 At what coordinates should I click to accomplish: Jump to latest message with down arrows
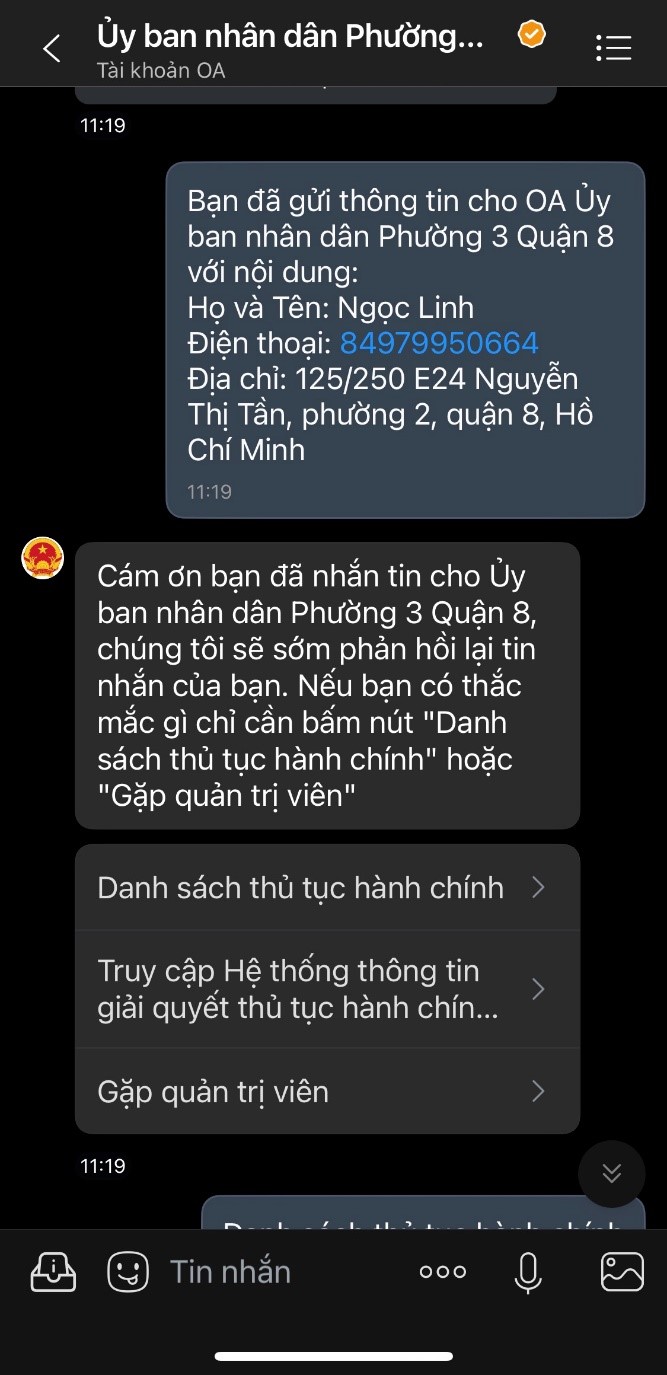click(x=611, y=1174)
